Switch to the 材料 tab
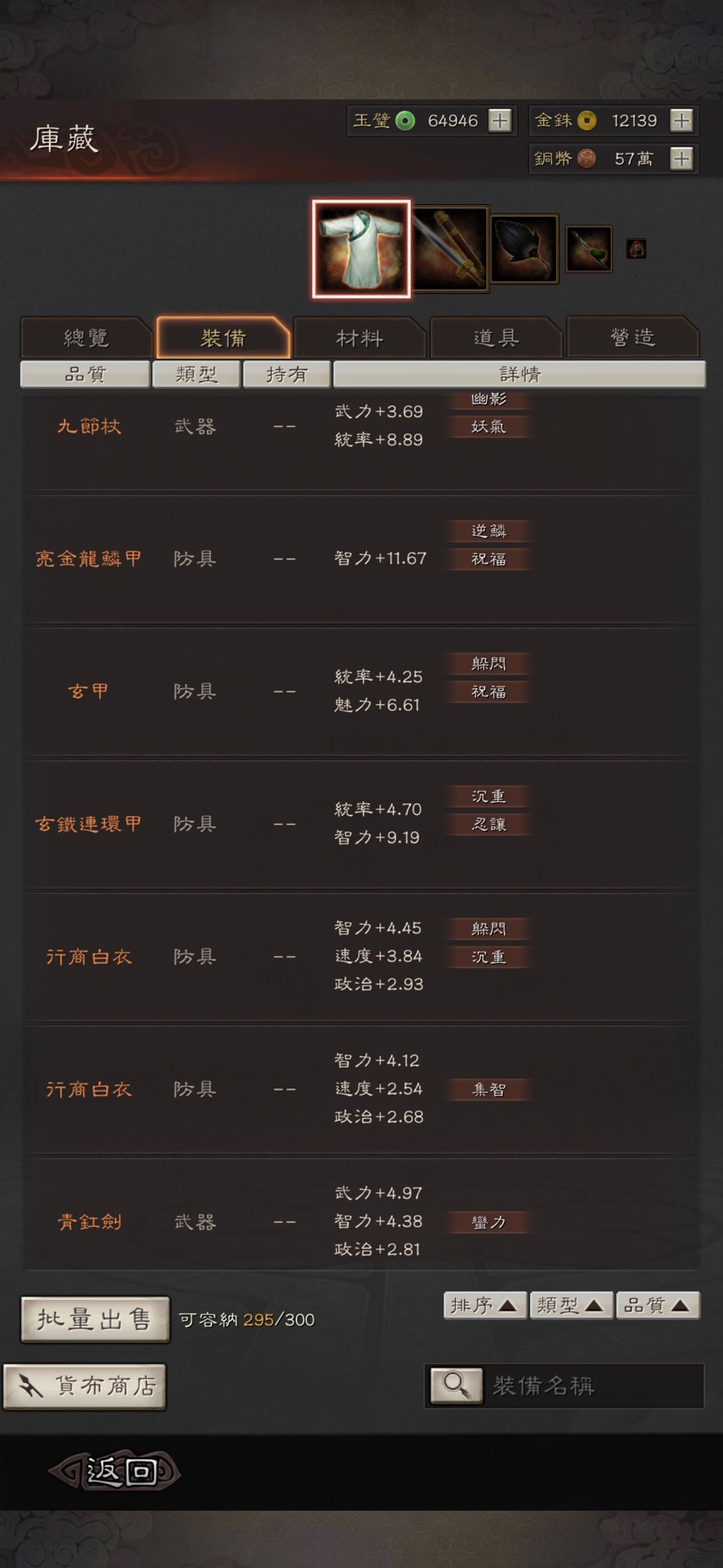The height and width of the screenshot is (1568, 723). pyautogui.click(x=359, y=338)
